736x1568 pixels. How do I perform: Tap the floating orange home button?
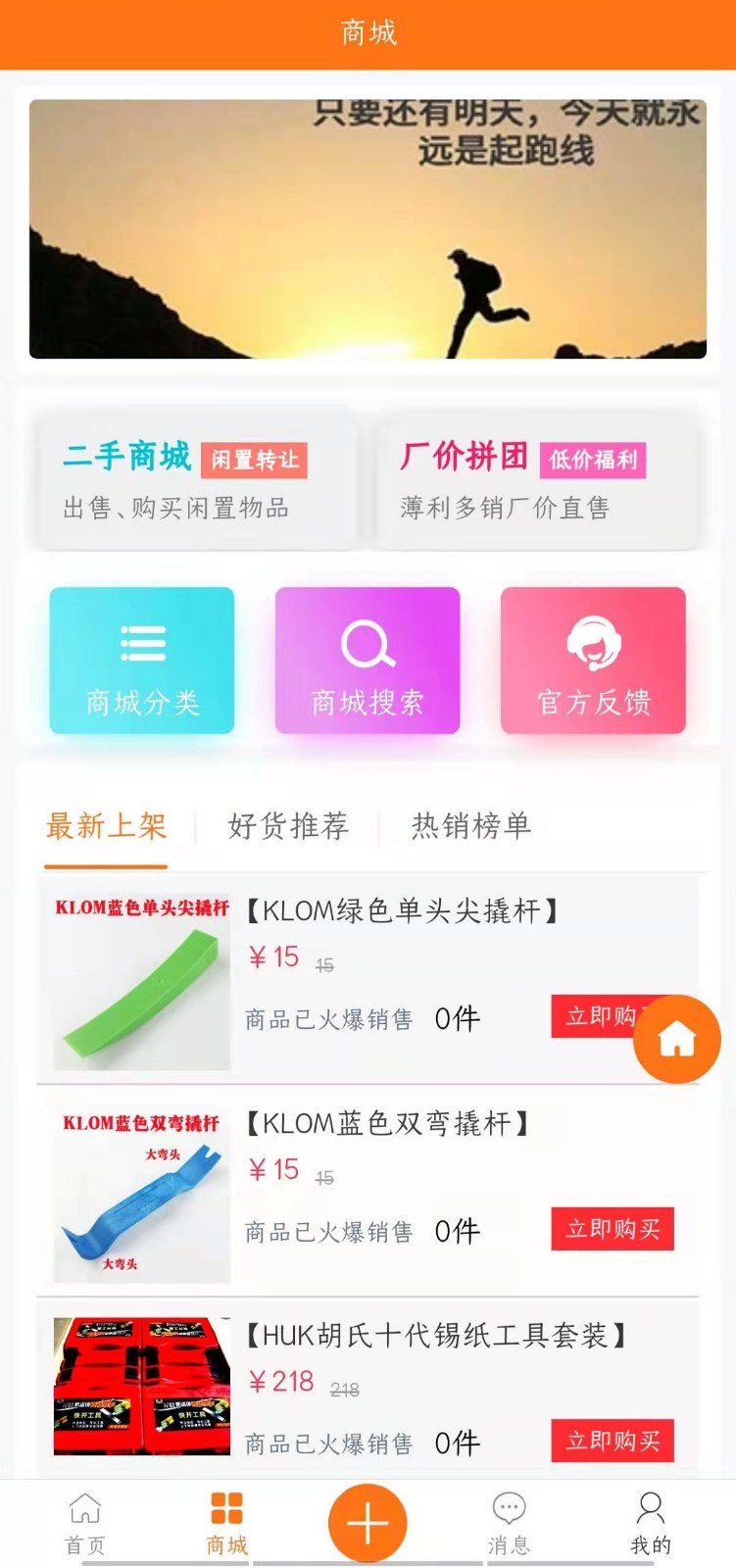tap(676, 1039)
